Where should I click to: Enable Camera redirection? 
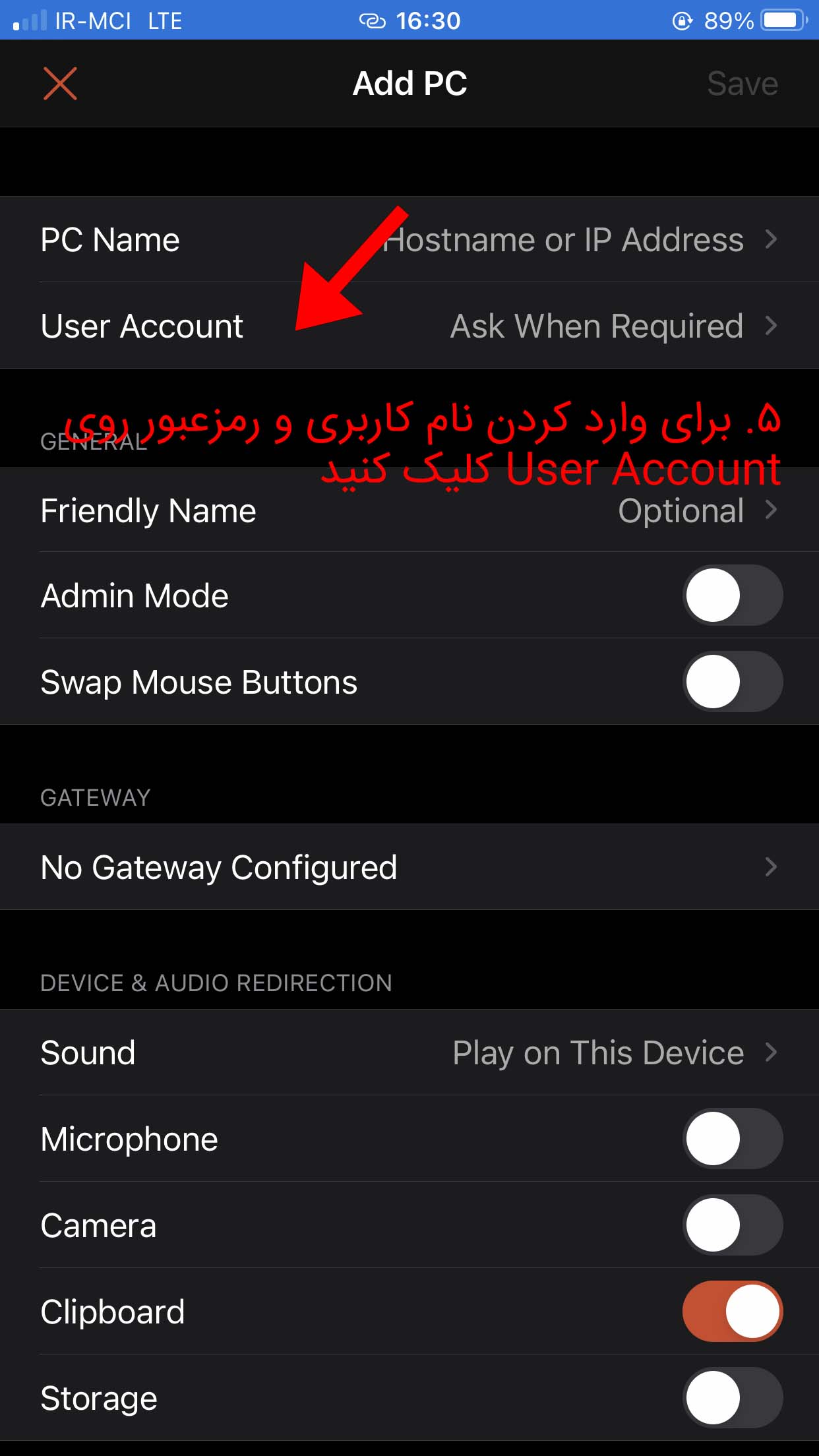pos(732,1225)
